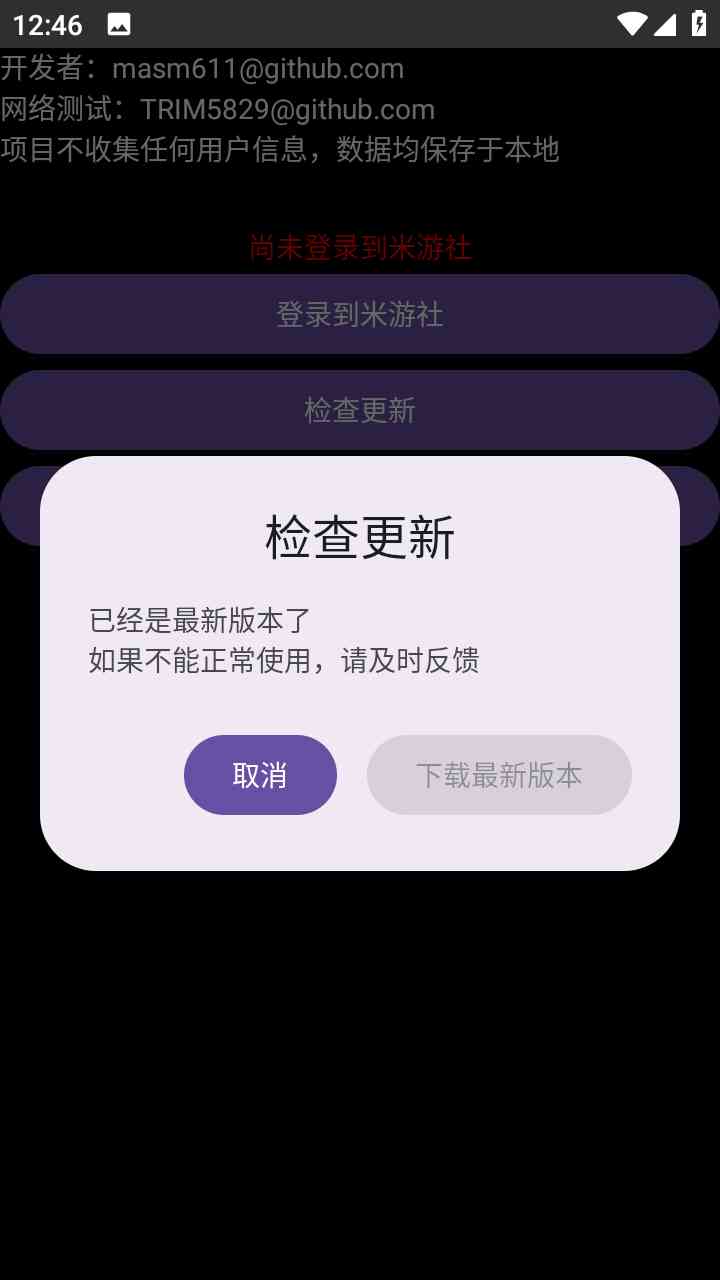
Task: Tap 登录到米游社 button
Action: (360, 314)
